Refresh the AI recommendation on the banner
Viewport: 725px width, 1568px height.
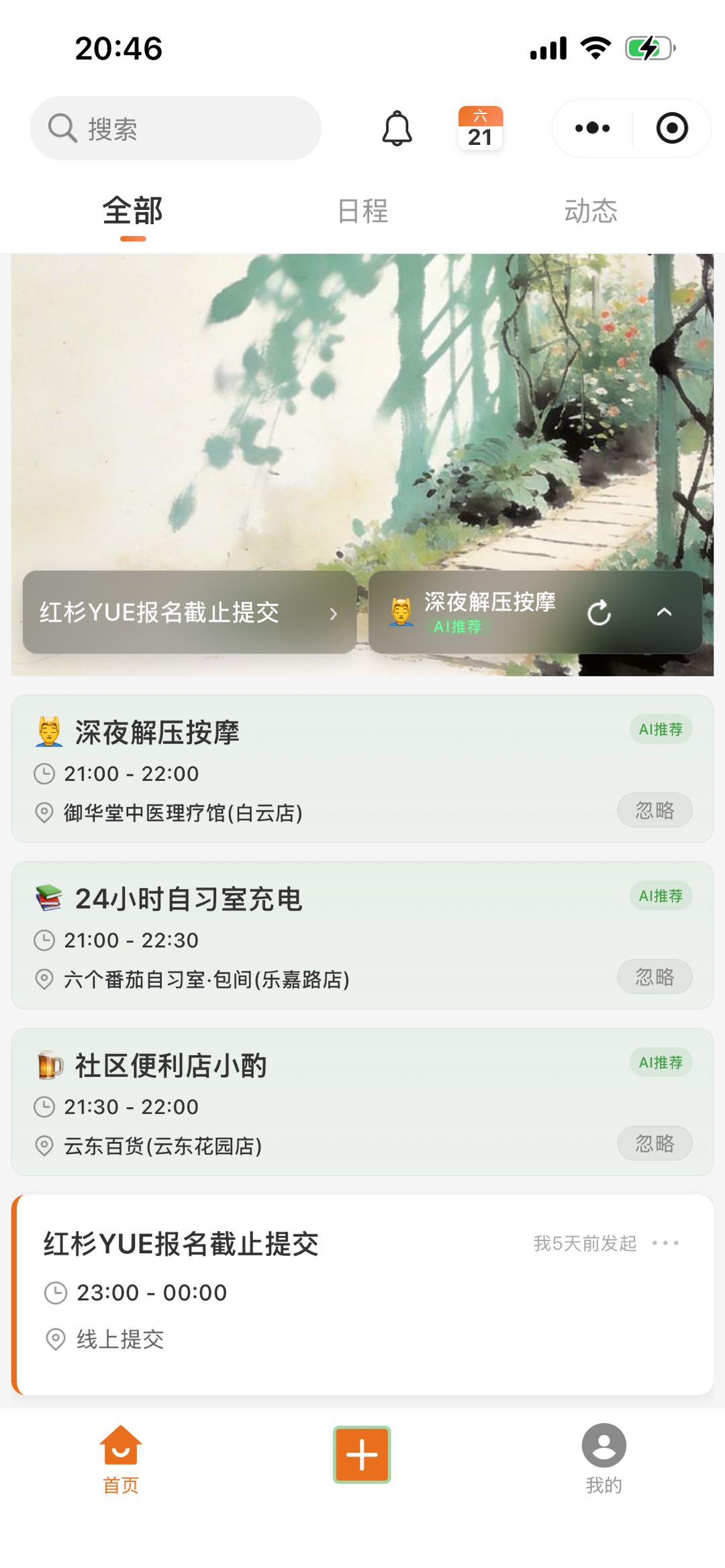[x=599, y=613]
